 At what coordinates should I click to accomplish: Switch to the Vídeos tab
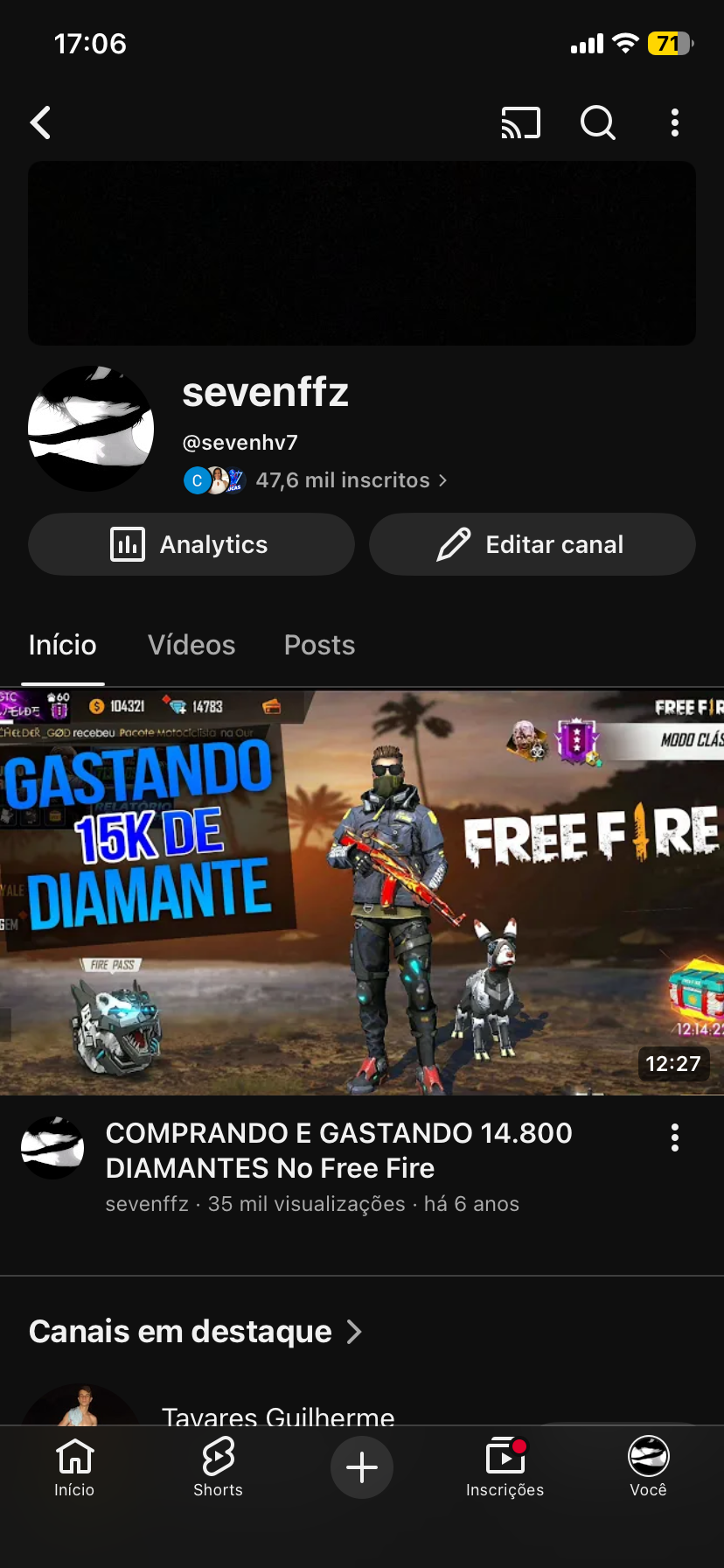(x=191, y=645)
